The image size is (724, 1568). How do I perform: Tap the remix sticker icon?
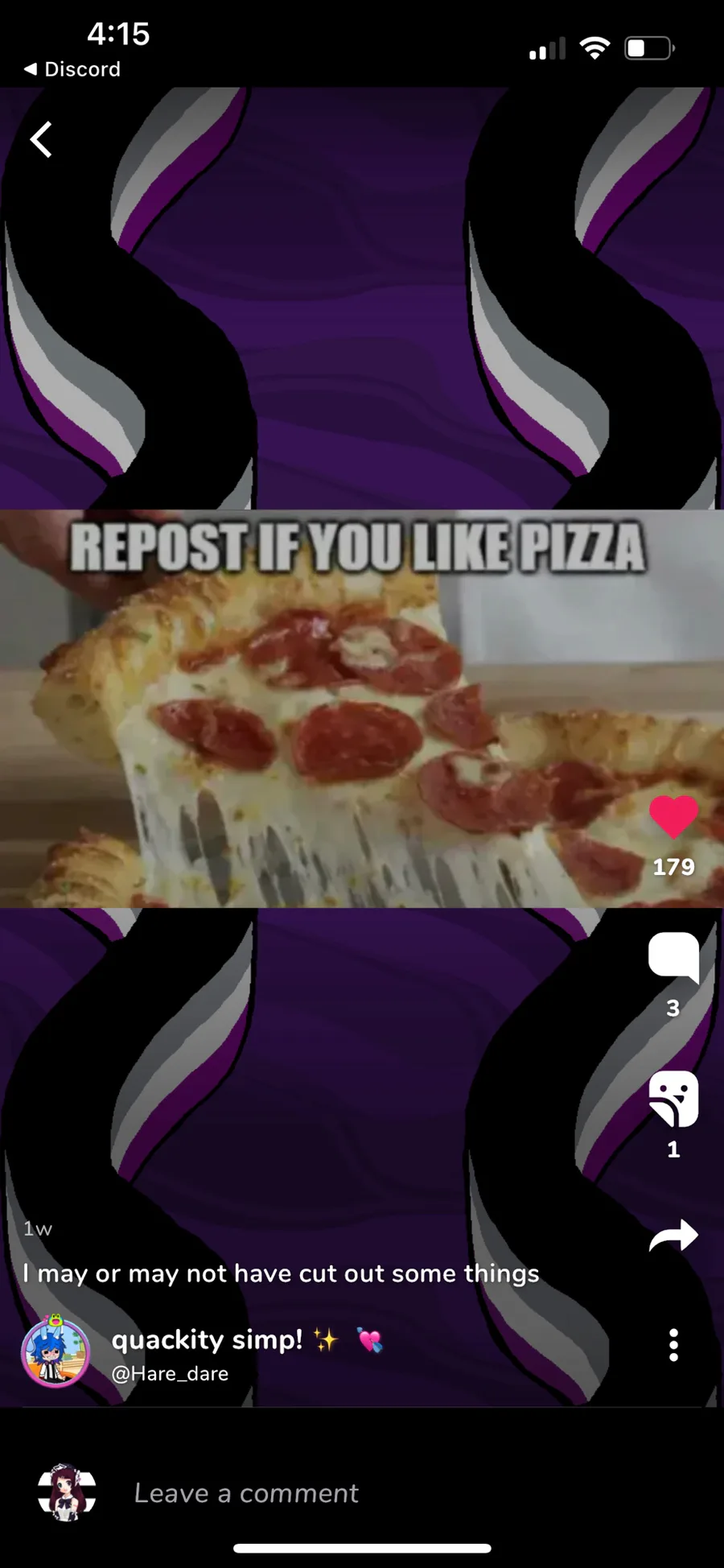coord(673,1099)
